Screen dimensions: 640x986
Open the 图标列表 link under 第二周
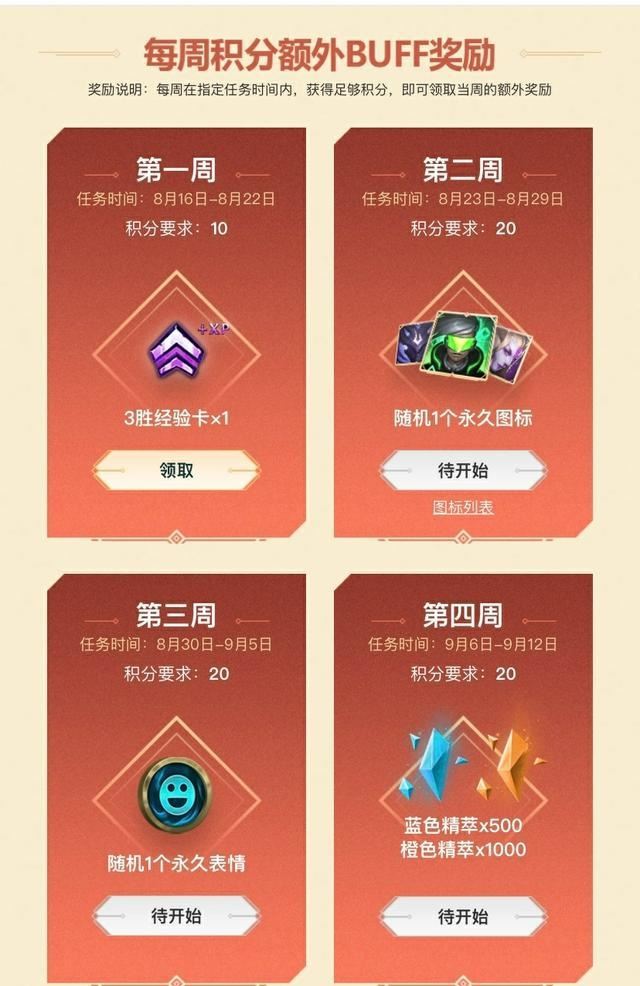tap(463, 508)
